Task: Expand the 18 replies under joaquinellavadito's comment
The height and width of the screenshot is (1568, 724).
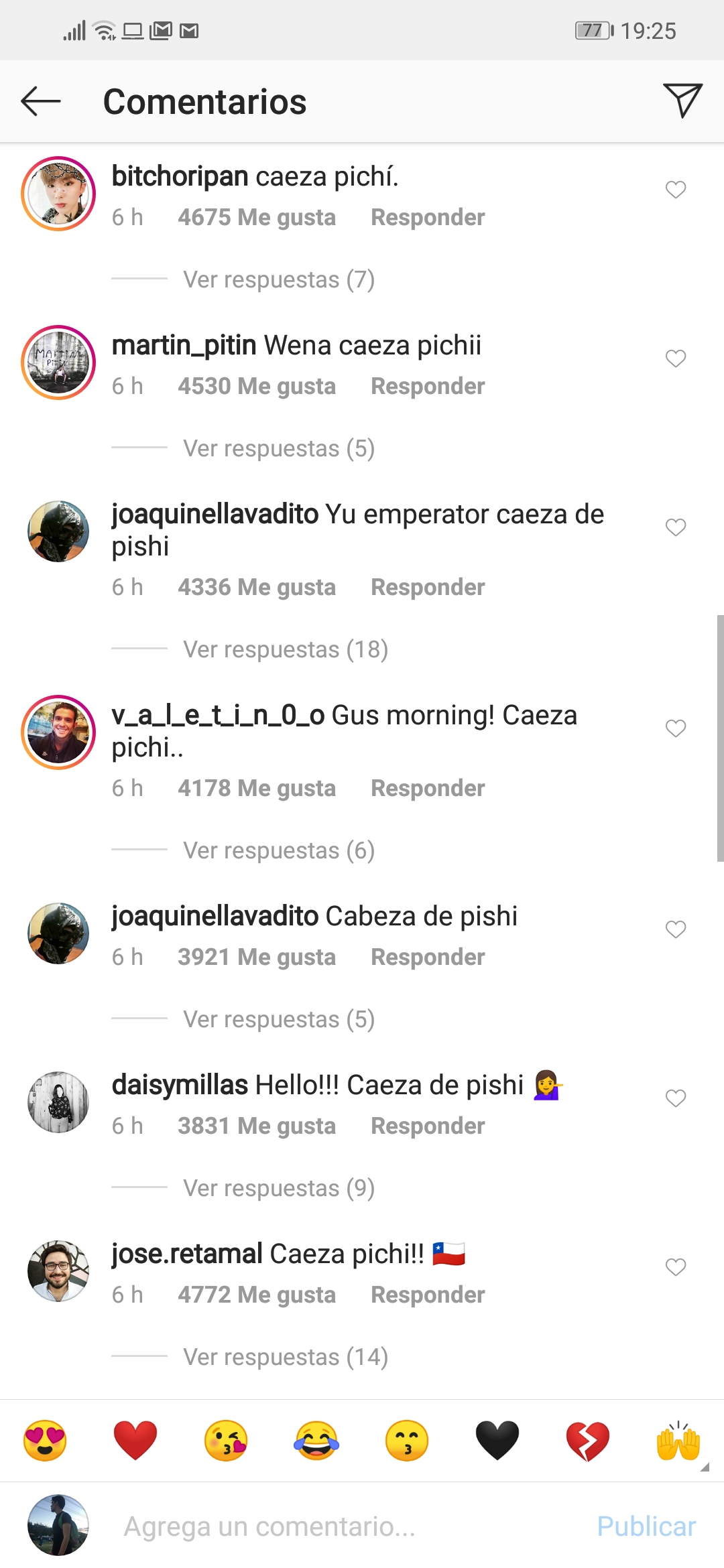Action: pyautogui.click(x=286, y=649)
